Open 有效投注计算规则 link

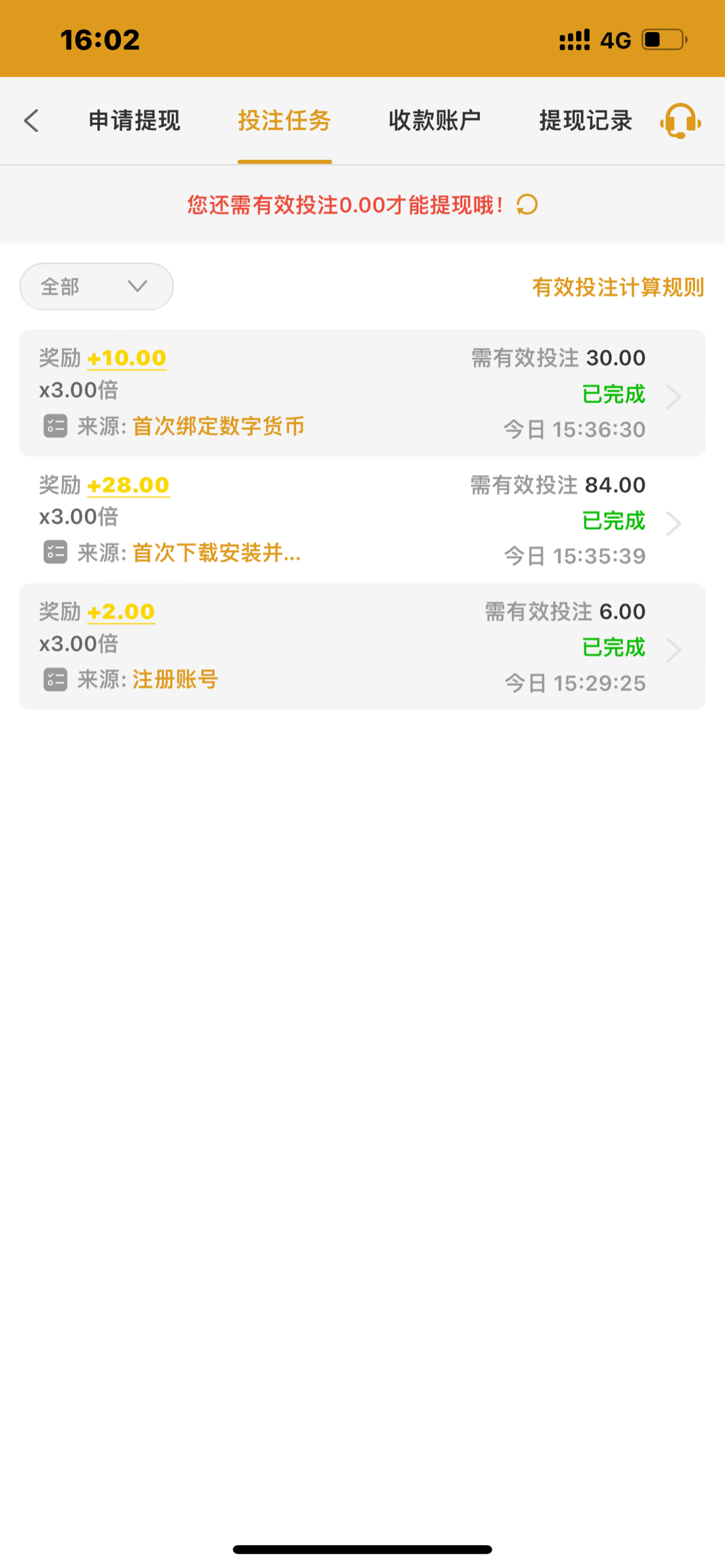[618, 287]
